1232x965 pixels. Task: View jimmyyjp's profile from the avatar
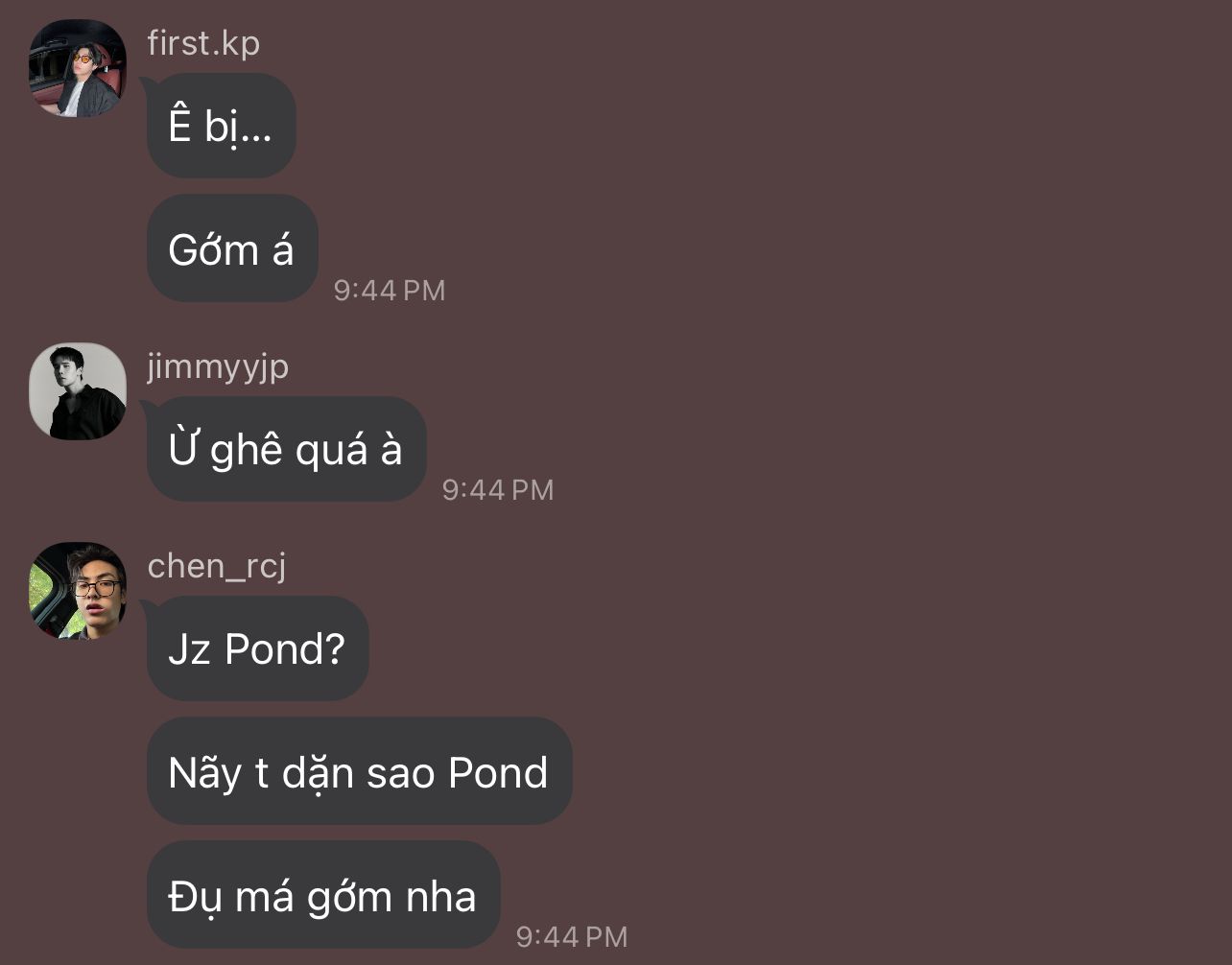click(78, 391)
